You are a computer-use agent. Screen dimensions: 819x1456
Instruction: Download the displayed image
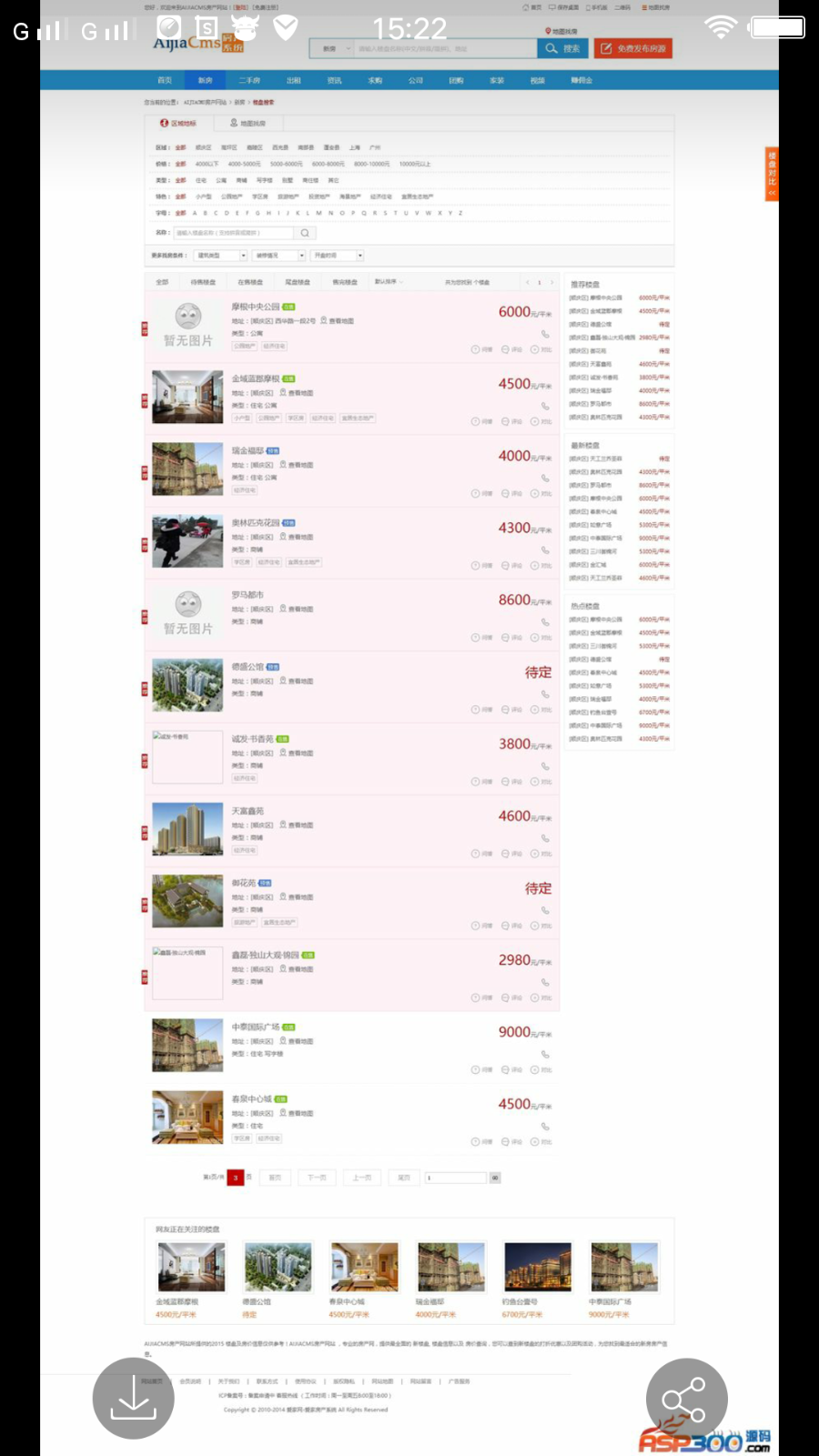point(133,1398)
